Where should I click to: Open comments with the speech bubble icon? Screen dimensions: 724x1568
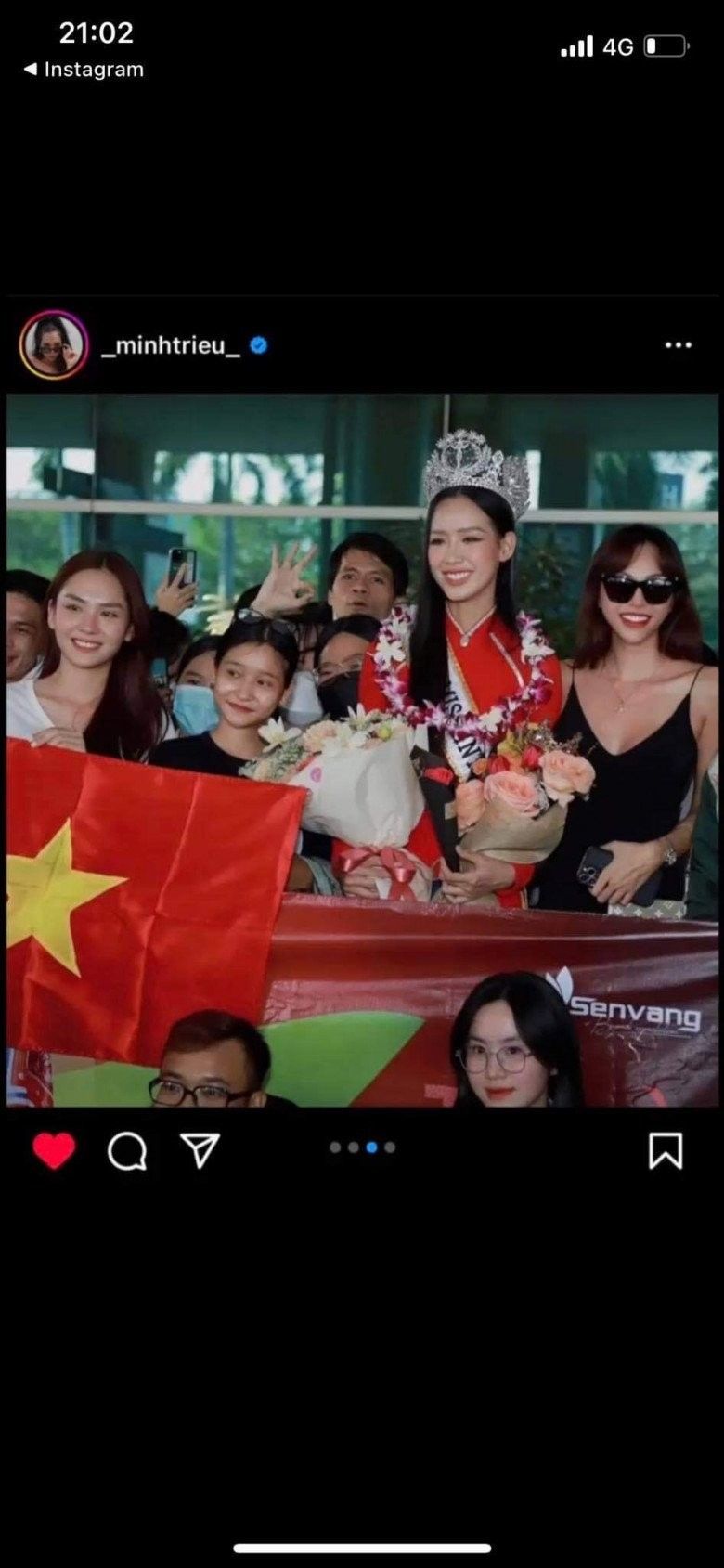(x=127, y=1151)
